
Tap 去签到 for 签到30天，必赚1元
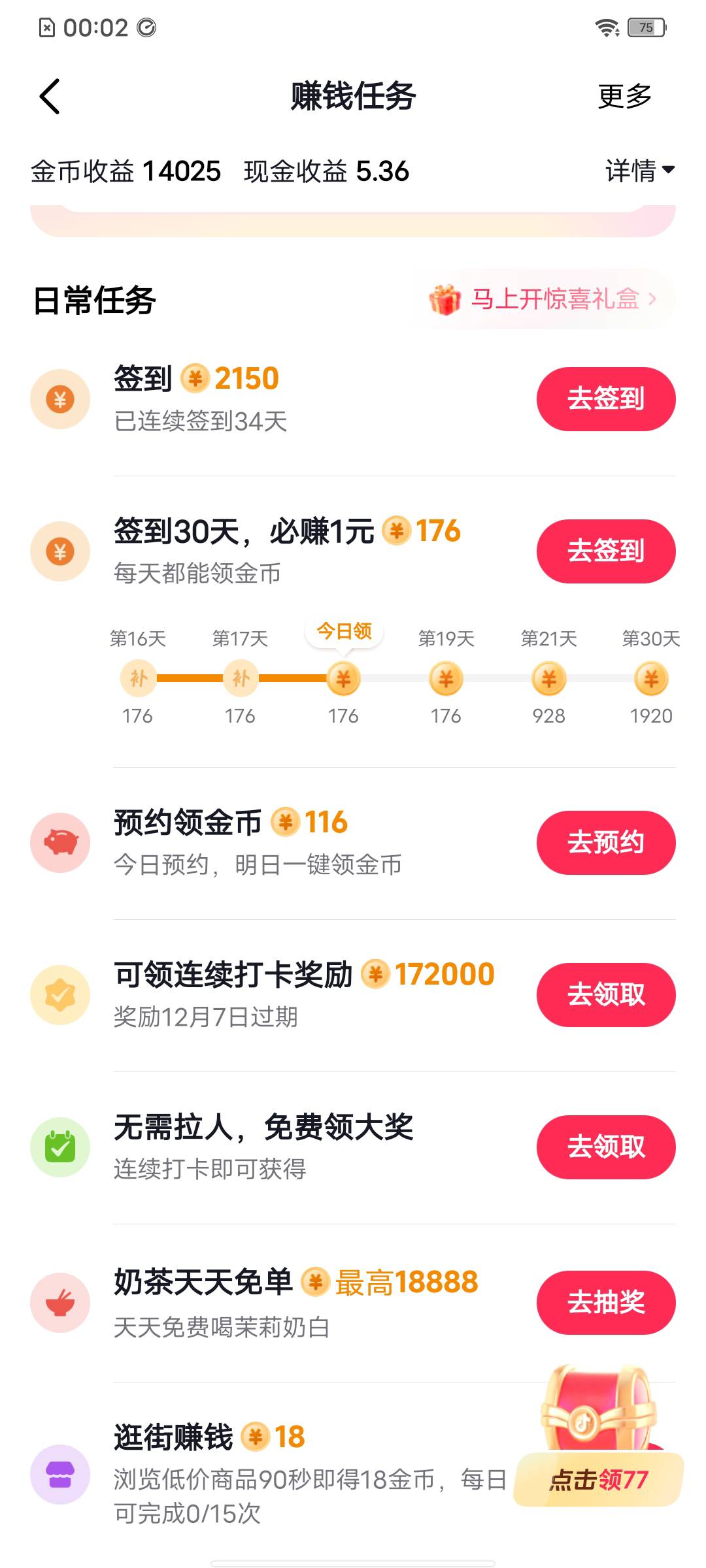(605, 551)
